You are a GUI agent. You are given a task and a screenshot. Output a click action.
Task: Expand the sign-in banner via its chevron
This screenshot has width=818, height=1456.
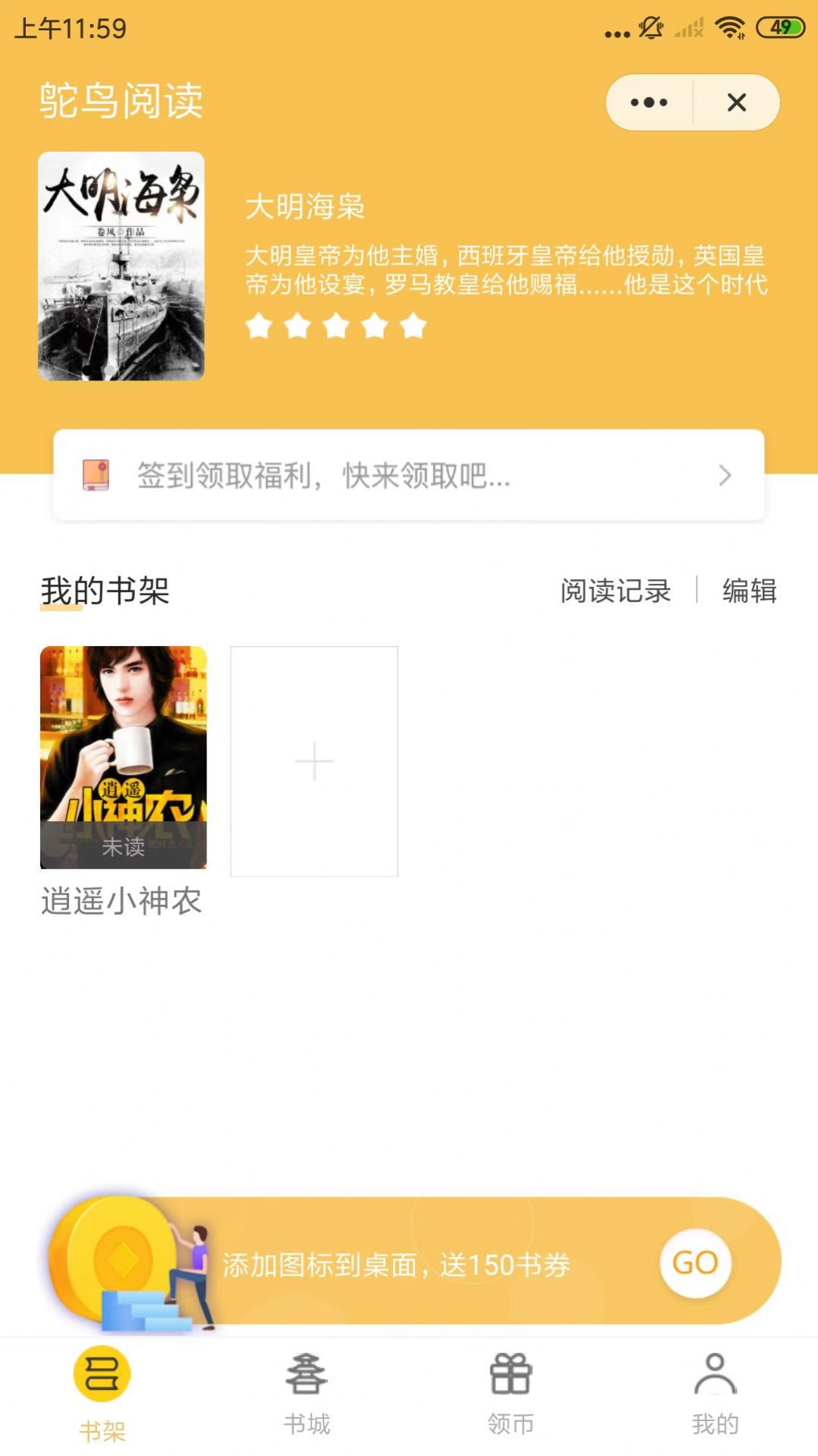coord(724,477)
